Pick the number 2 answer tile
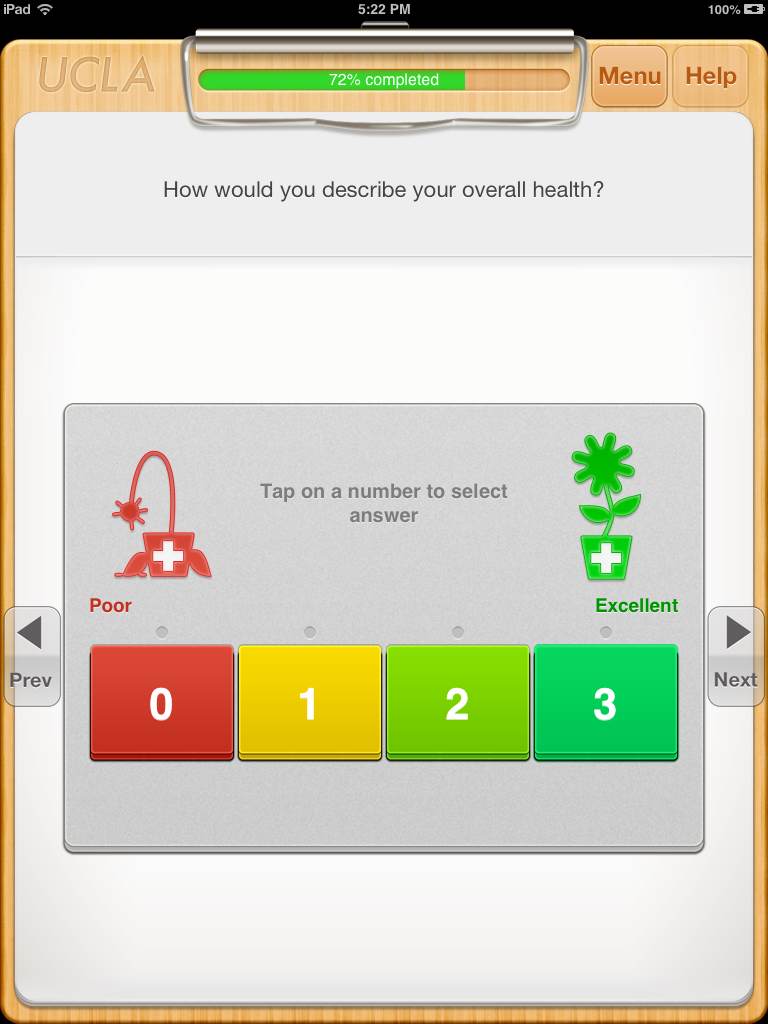Image resolution: width=768 pixels, height=1024 pixels. (457, 702)
